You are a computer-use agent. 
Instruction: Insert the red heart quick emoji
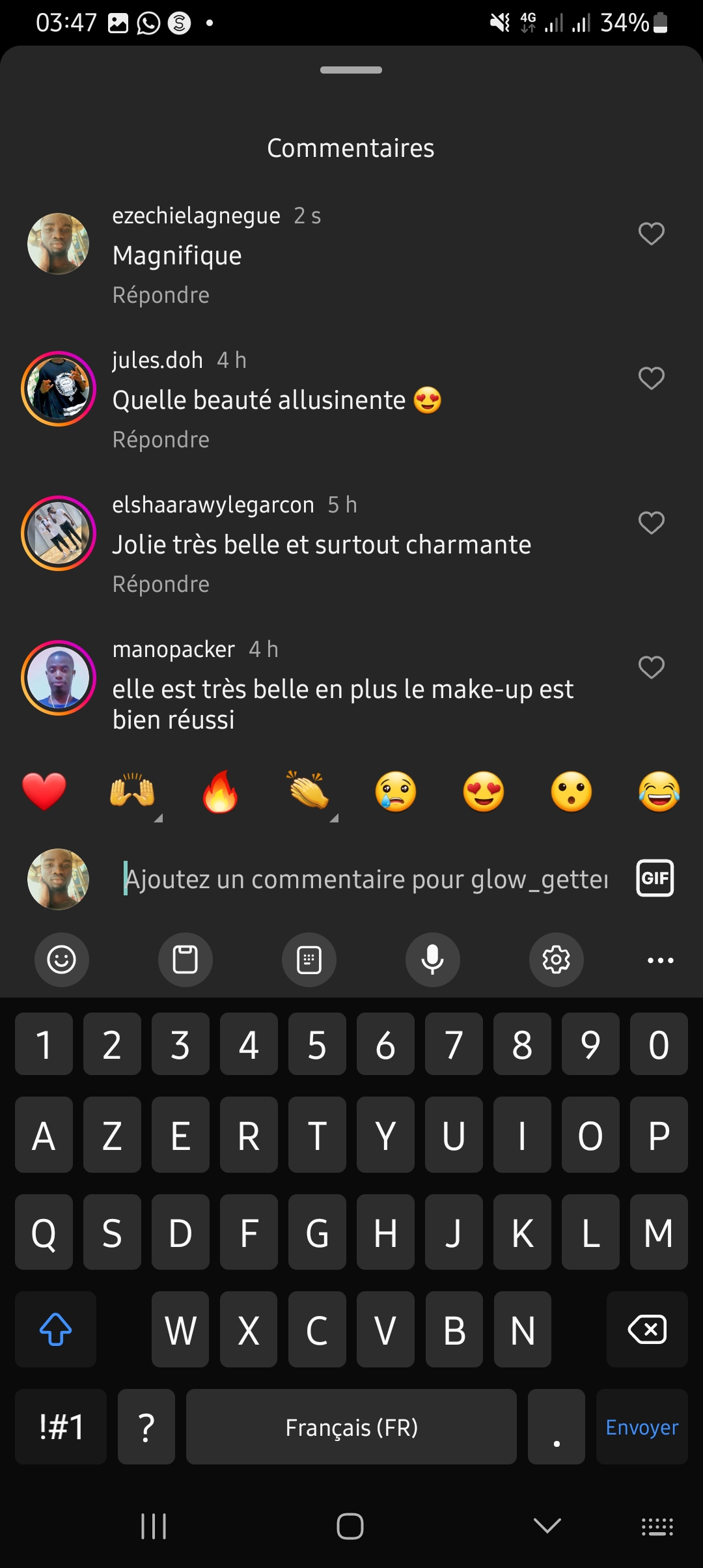pyautogui.click(x=44, y=792)
